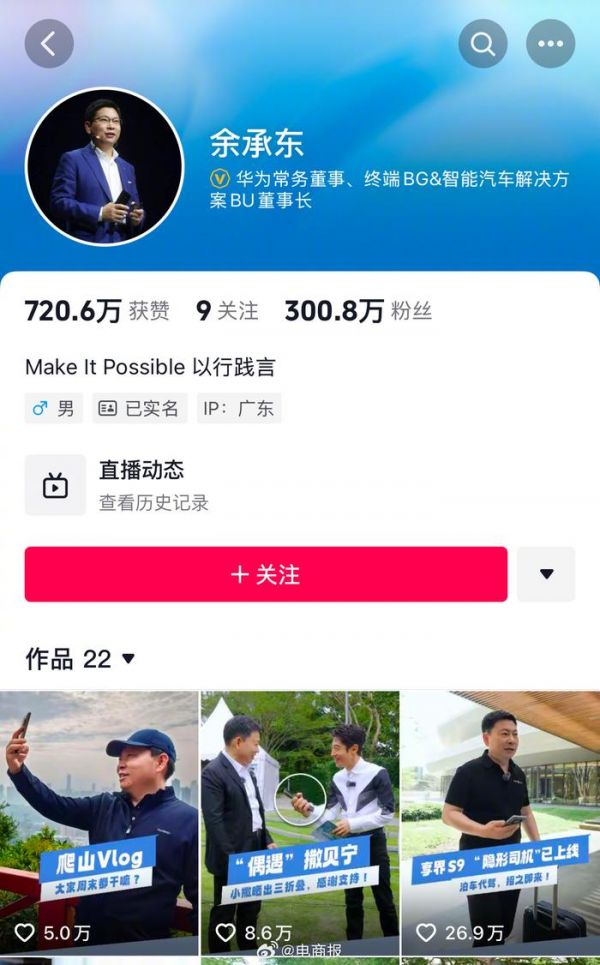
Task: Expand the arrow next to 关注
Action: (546, 574)
